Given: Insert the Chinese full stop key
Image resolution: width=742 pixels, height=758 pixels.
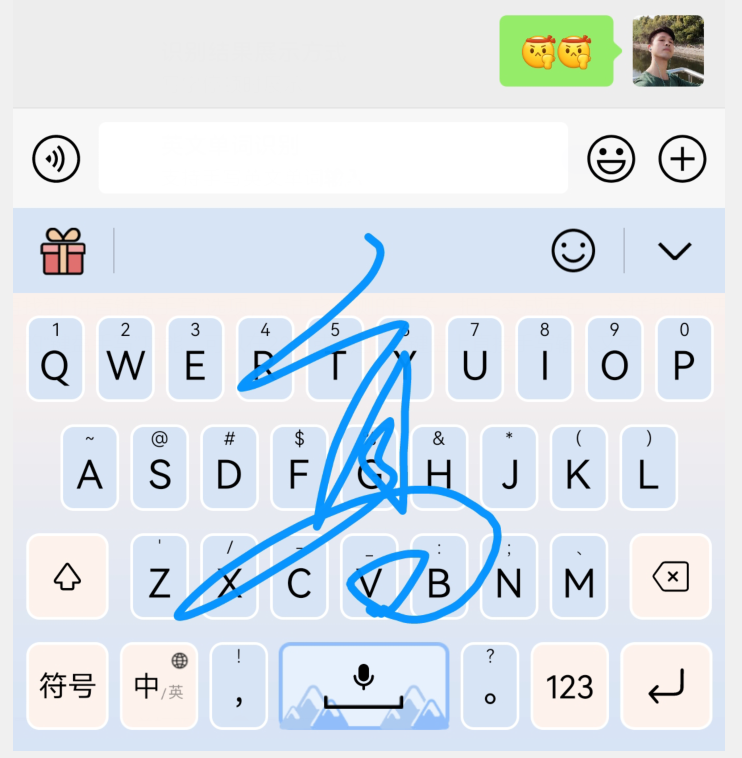Looking at the screenshot, I should tap(490, 686).
